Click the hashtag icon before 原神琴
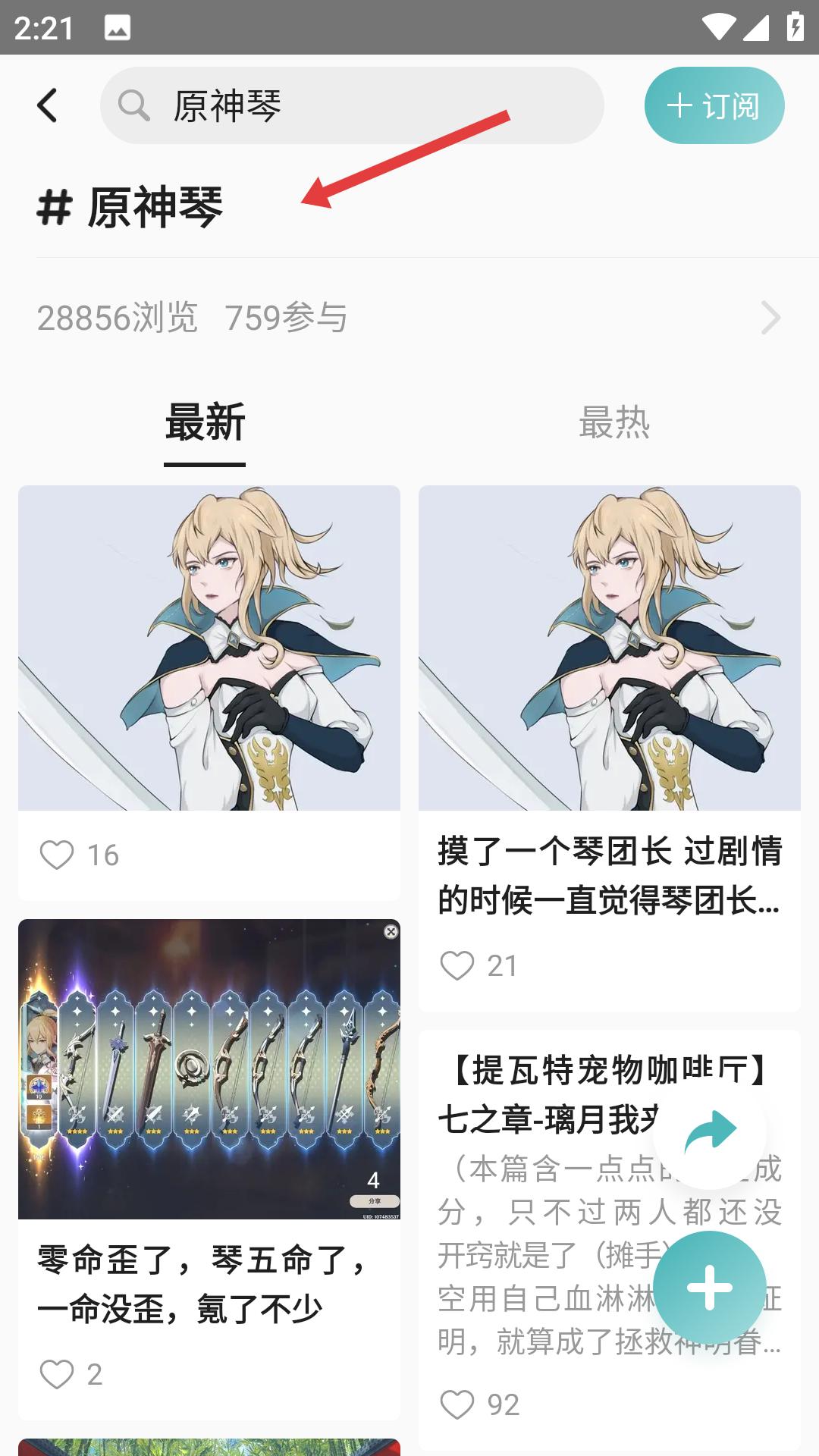The width and height of the screenshot is (819, 1456). (57, 206)
